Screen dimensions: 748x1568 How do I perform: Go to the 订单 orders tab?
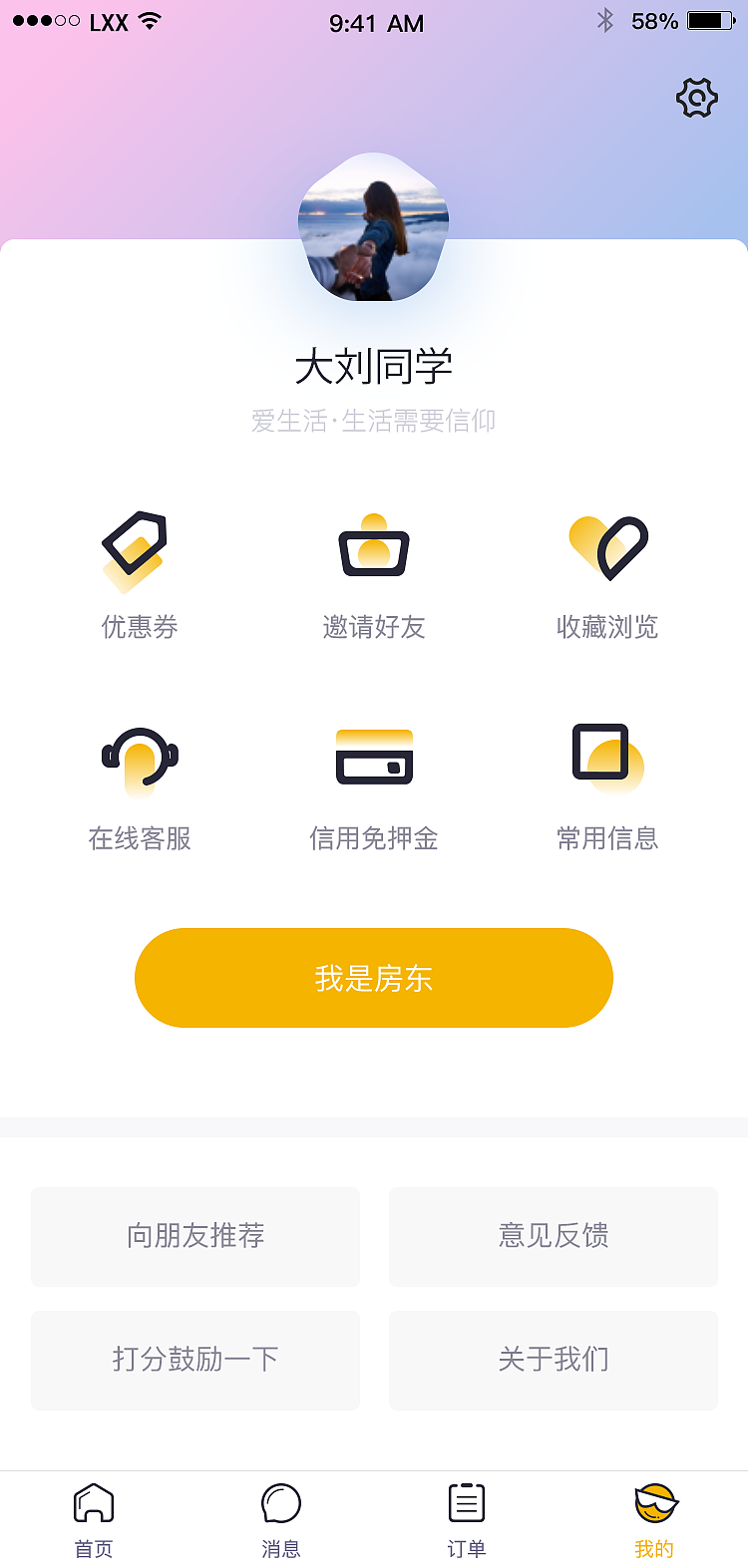coord(467,1520)
